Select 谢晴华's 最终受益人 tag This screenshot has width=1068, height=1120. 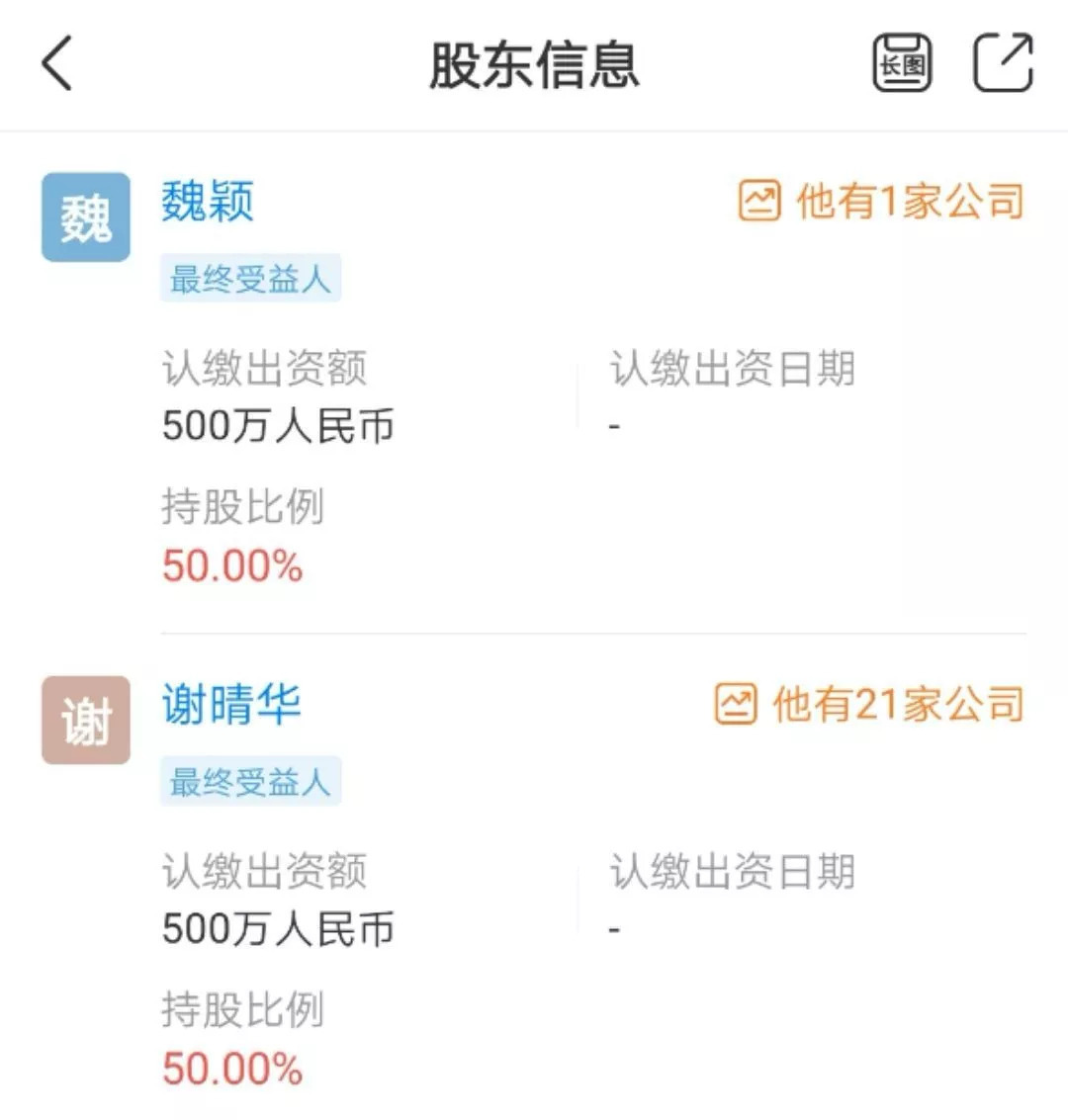(x=250, y=781)
